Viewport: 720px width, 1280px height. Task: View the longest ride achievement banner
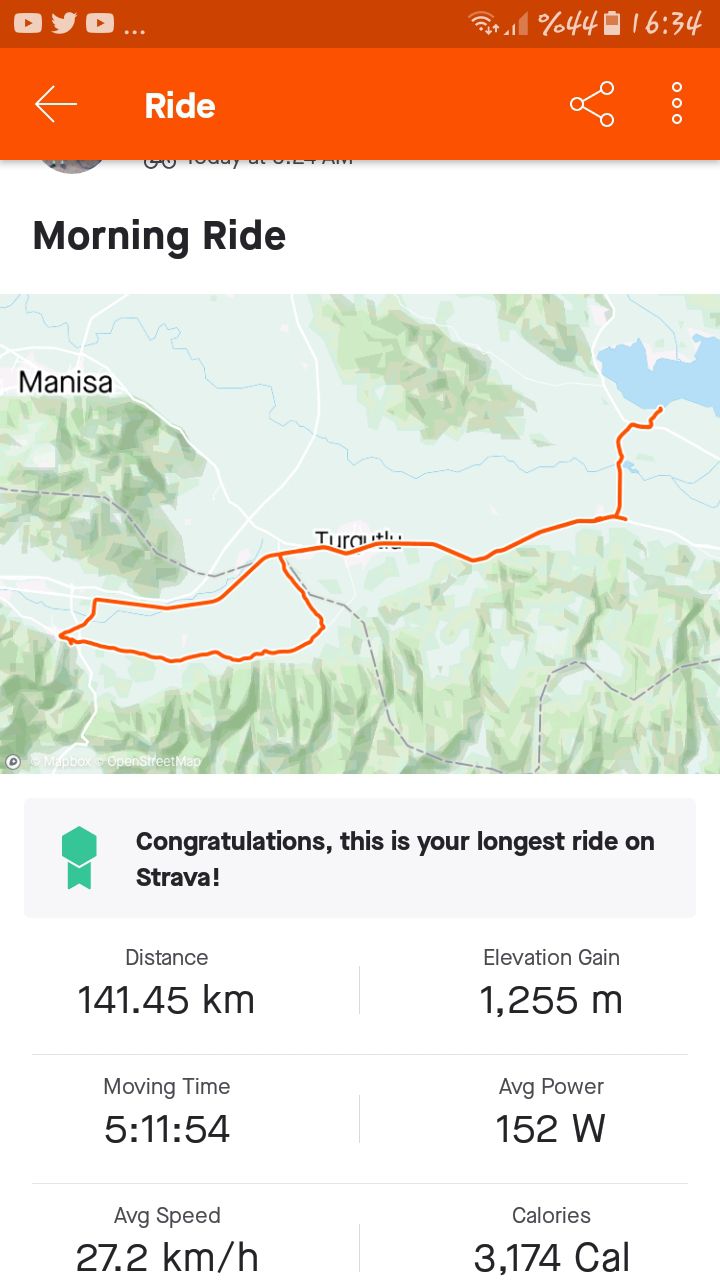coord(360,858)
